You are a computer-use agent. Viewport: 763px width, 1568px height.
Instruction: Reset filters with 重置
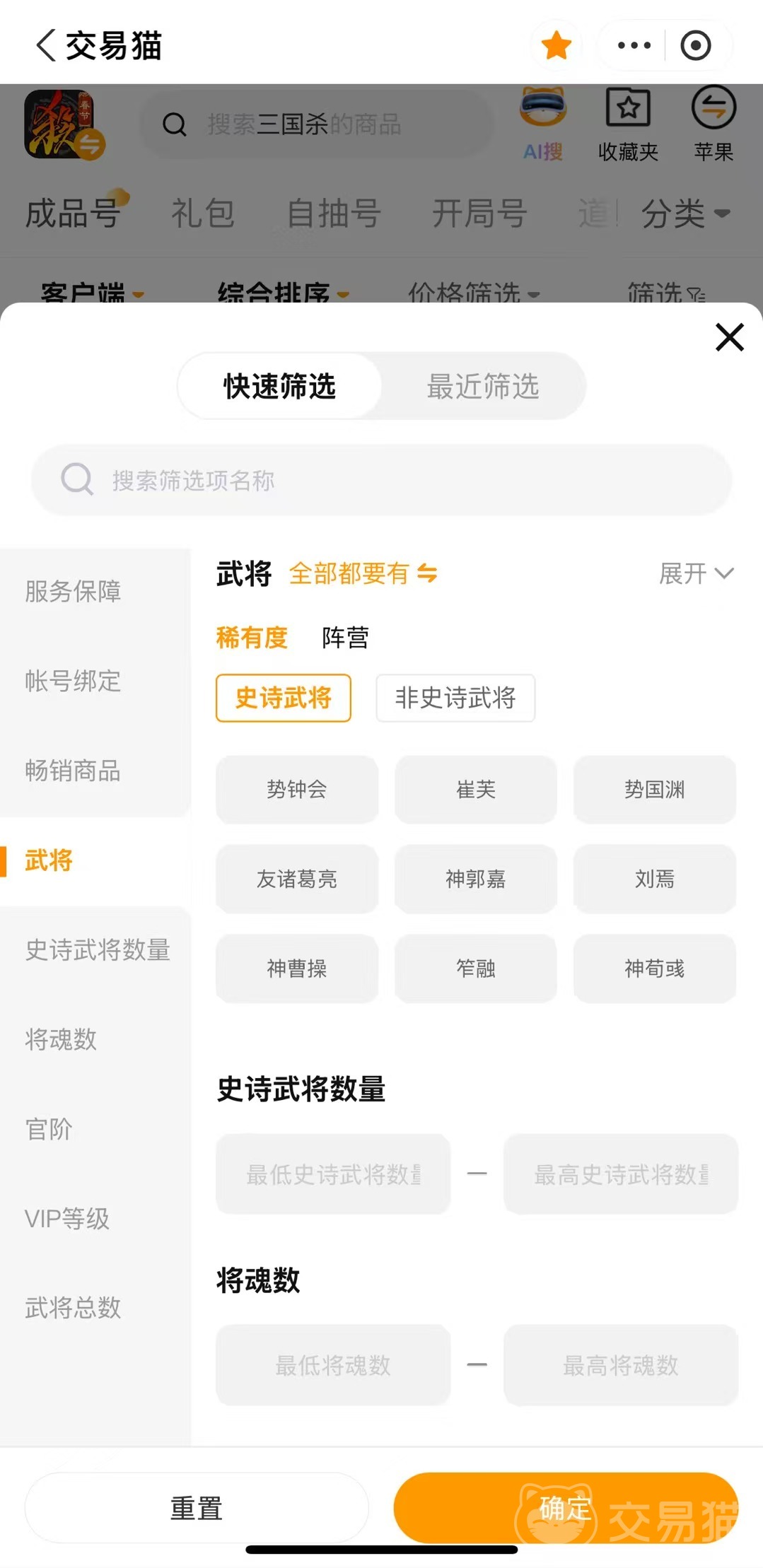click(197, 1508)
